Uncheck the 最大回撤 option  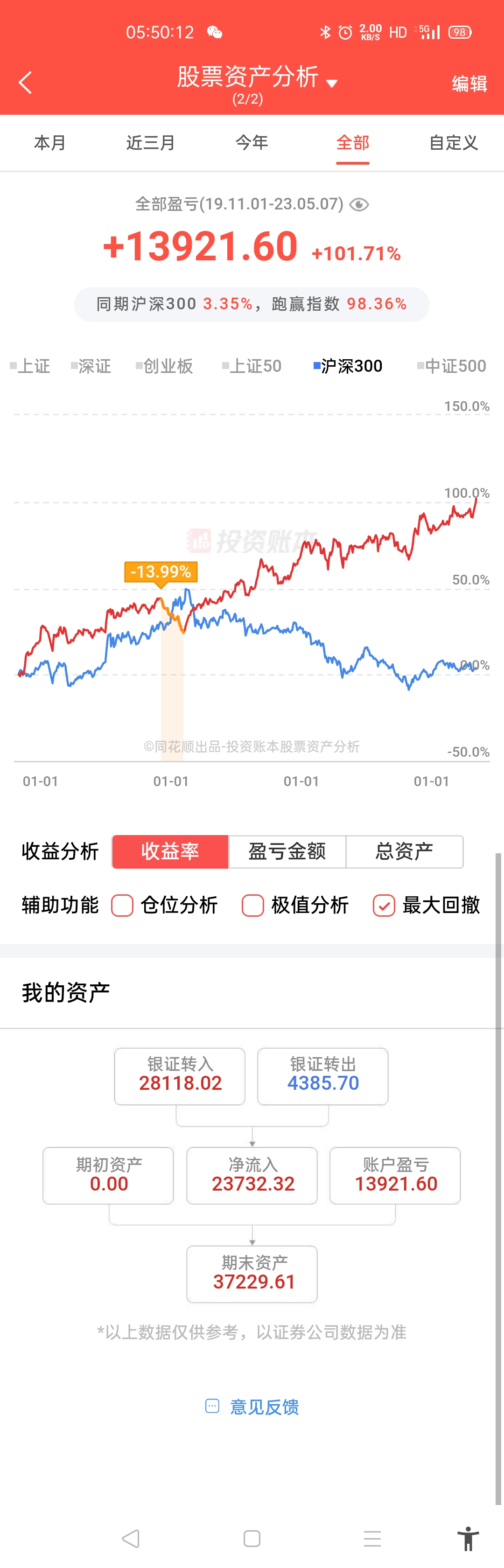point(384,905)
